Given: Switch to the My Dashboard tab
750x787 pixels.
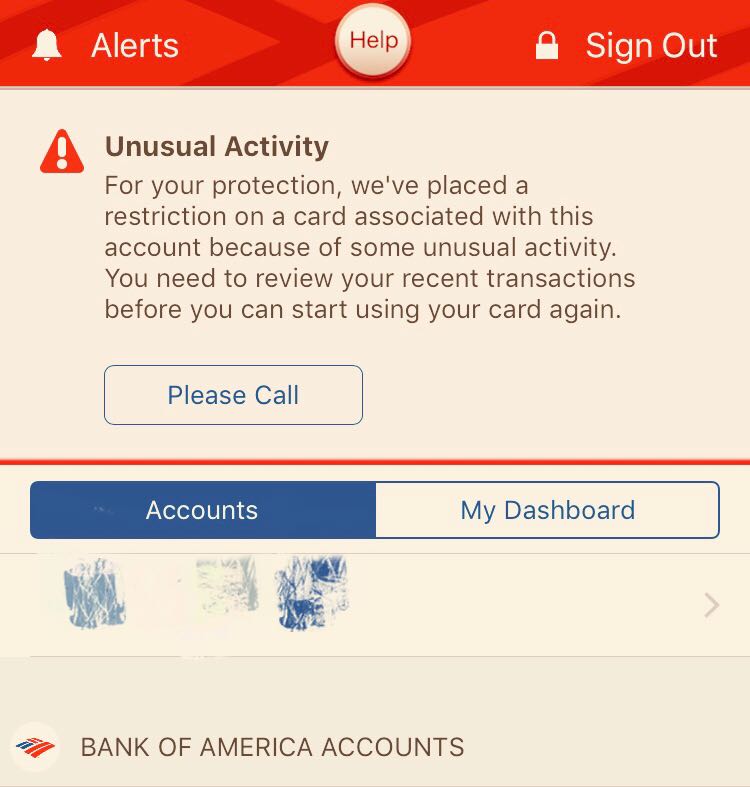Looking at the screenshot, I should tap(548, 510).
